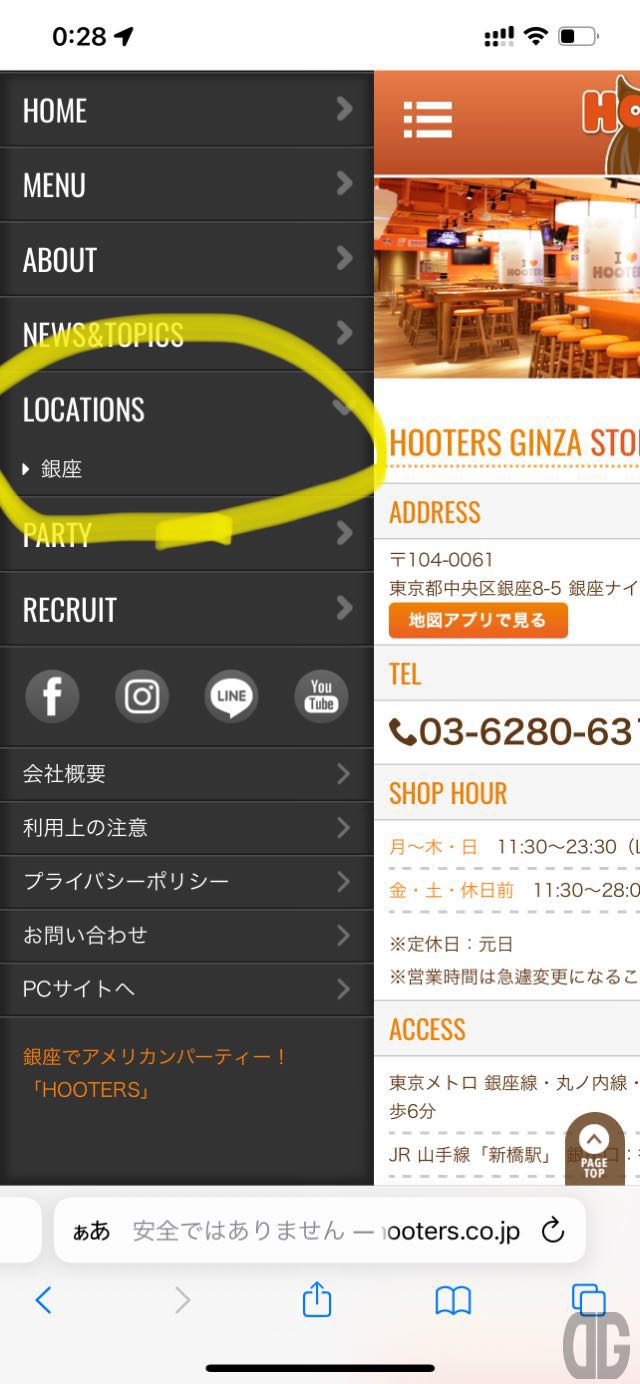Open the ABOUT section
640x1384 pixels.
(186, 260)
